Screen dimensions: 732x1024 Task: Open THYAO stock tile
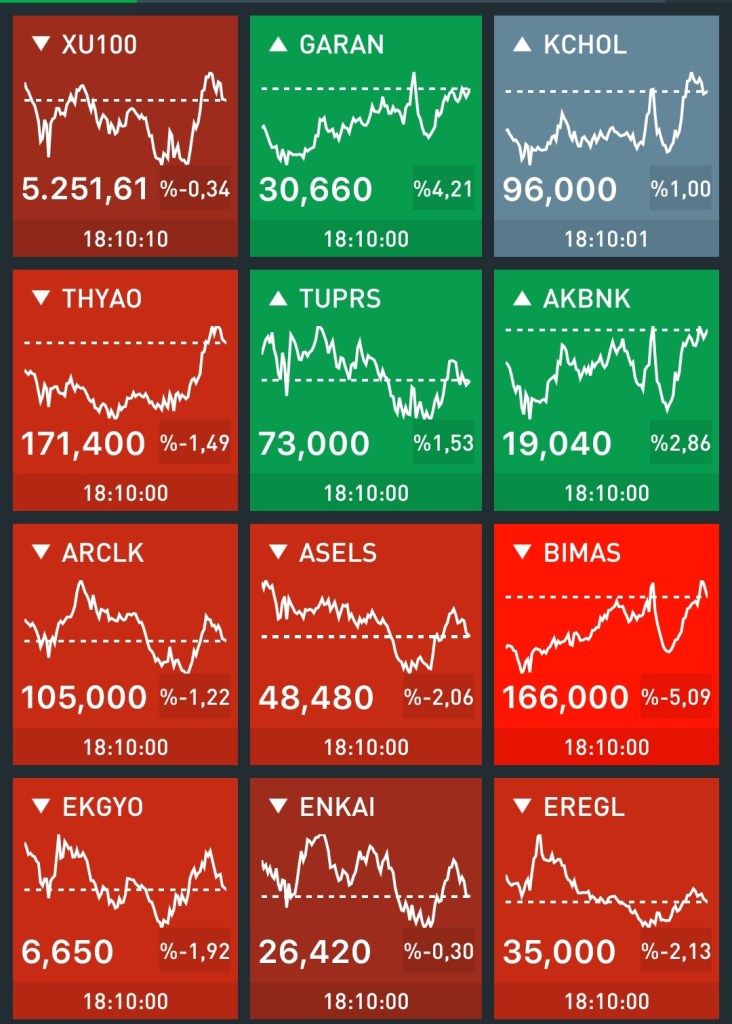click(125, 389)
